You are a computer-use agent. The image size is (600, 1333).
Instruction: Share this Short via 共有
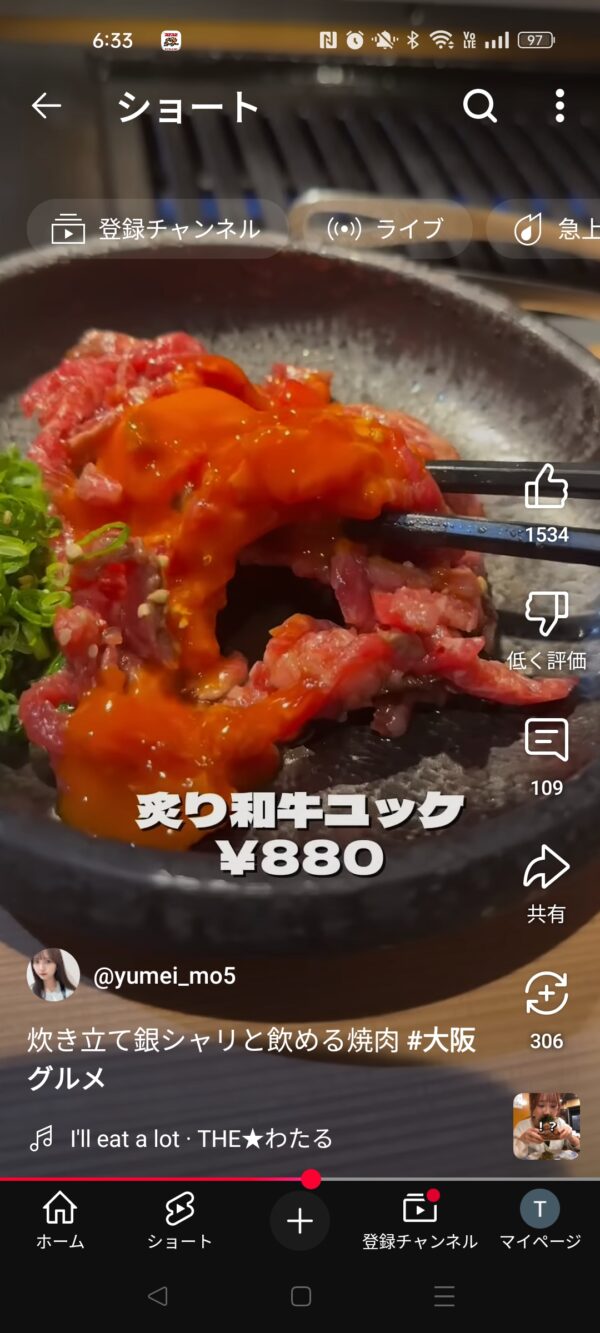(x=546, y=868)
